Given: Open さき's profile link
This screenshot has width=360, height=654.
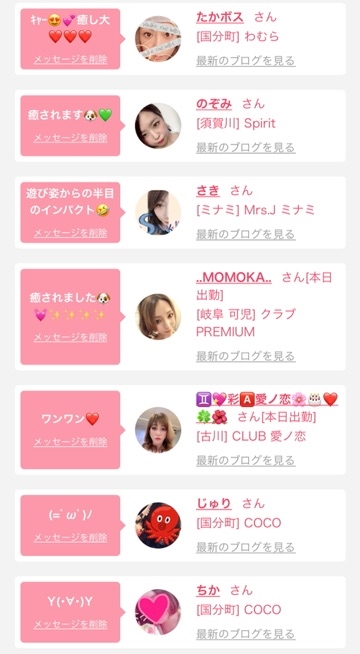Looking at the screenshot, I should pyautogui.click(x=208, y=190).
